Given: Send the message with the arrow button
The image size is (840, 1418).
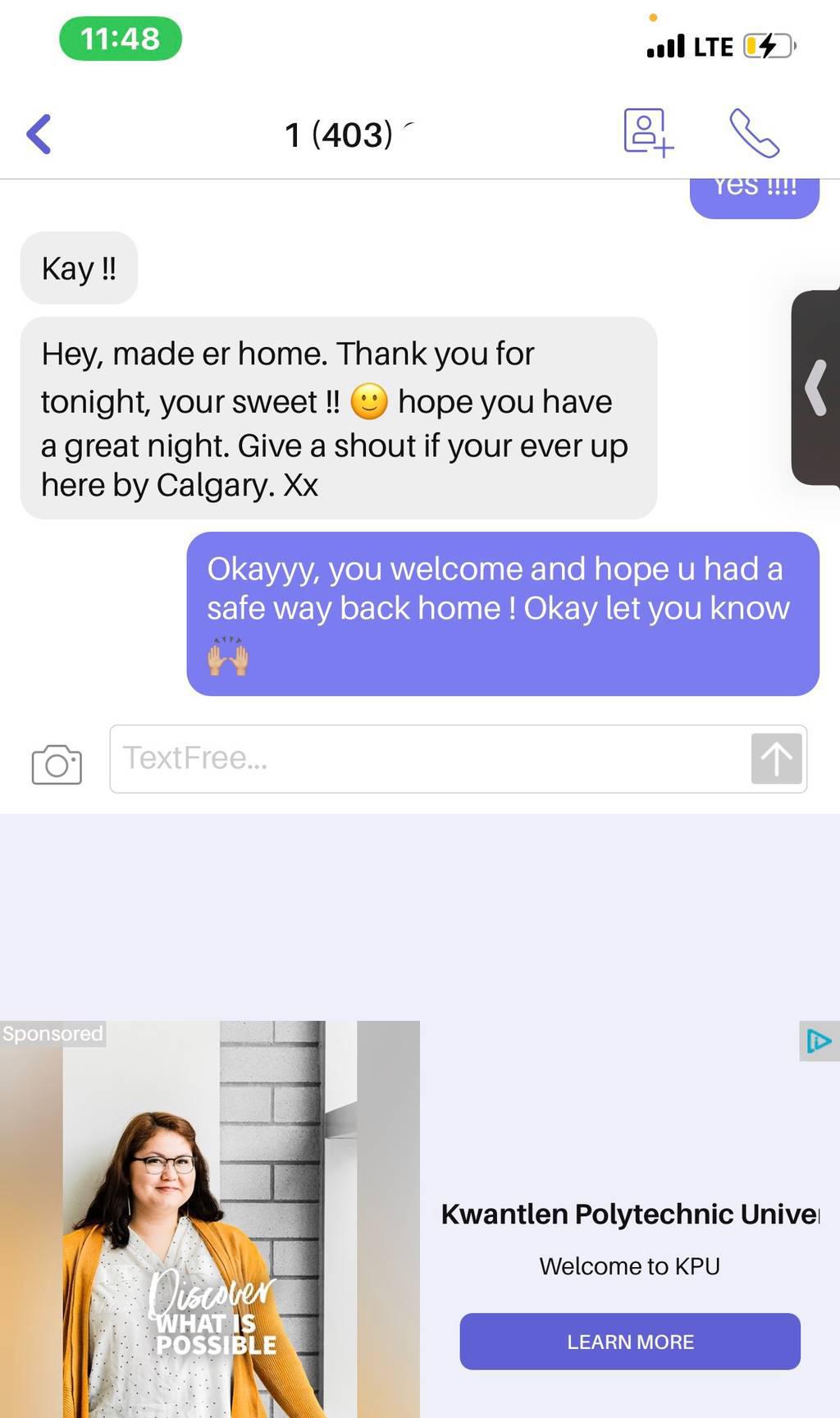Looking at the screenshot, I should coord(775,759).
